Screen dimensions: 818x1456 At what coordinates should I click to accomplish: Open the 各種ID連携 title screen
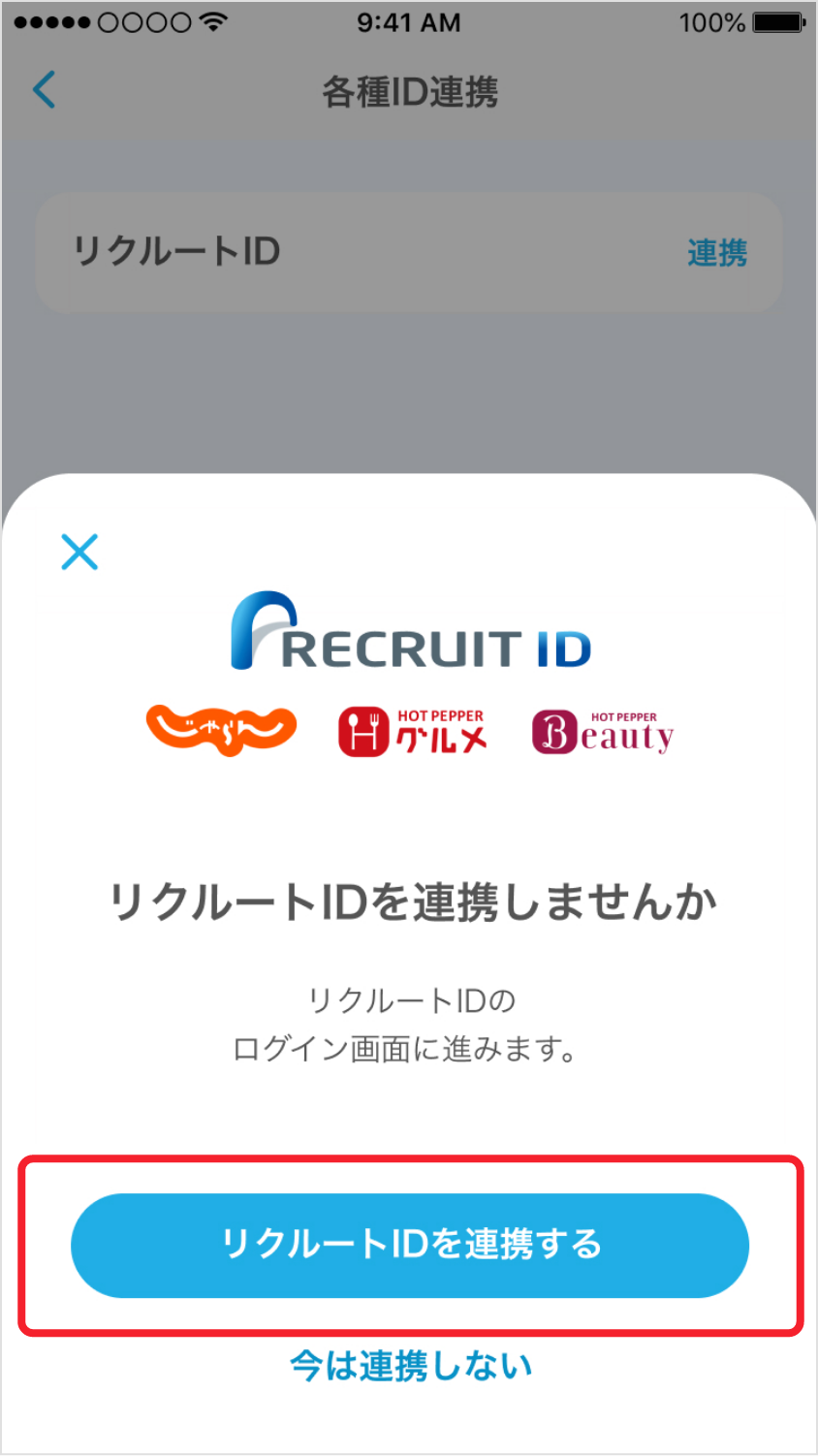tap(409, 92)
